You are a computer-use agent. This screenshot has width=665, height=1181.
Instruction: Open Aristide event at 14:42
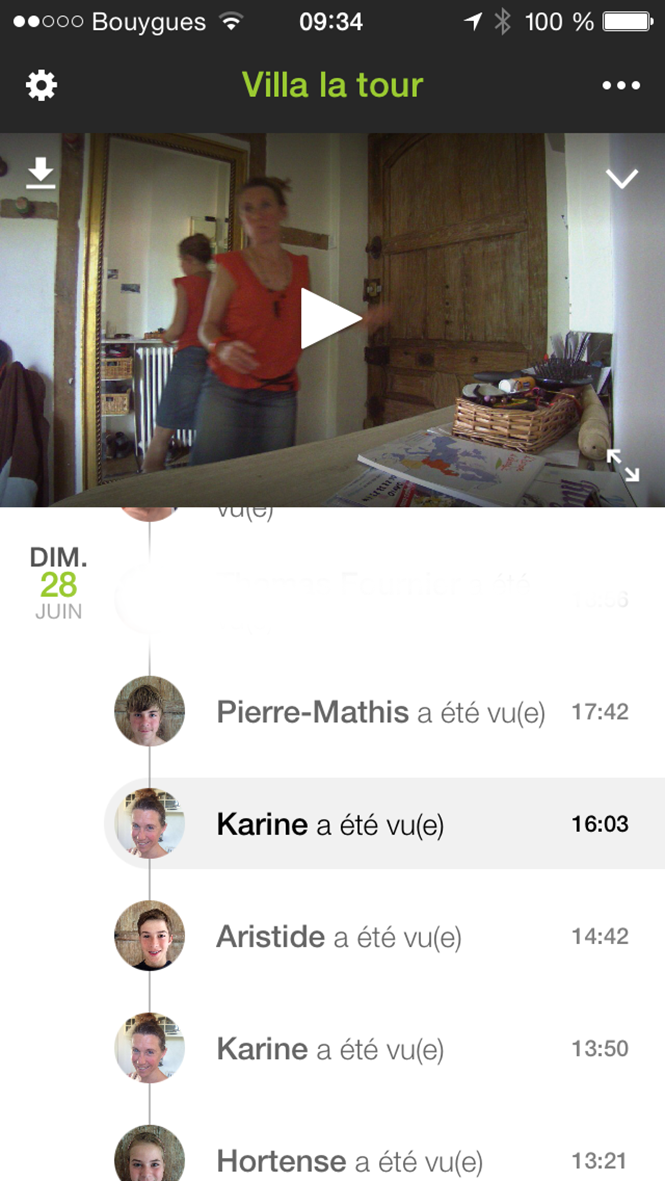[380, 937]
